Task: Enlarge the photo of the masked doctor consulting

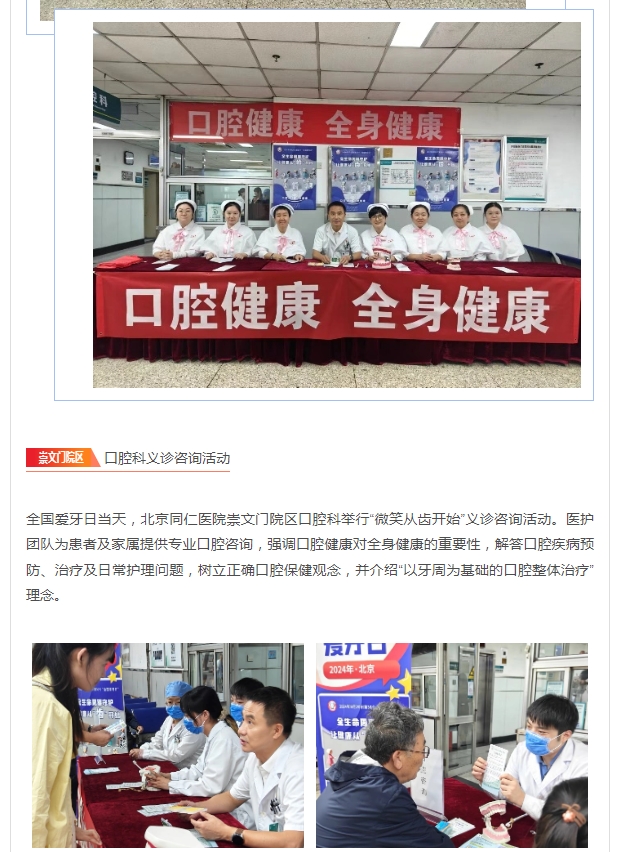Action: click(452, 745)
